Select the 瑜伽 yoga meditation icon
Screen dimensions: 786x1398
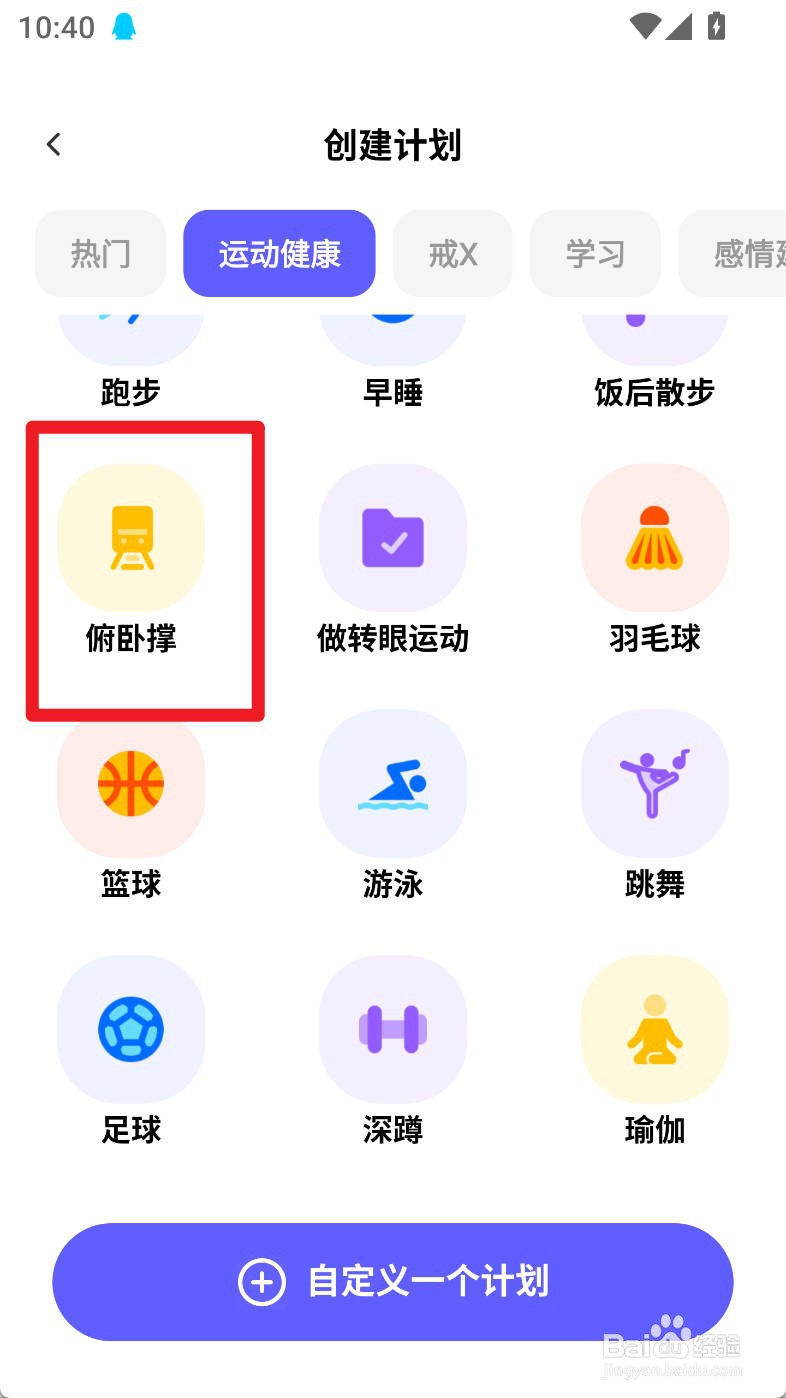654,1029
